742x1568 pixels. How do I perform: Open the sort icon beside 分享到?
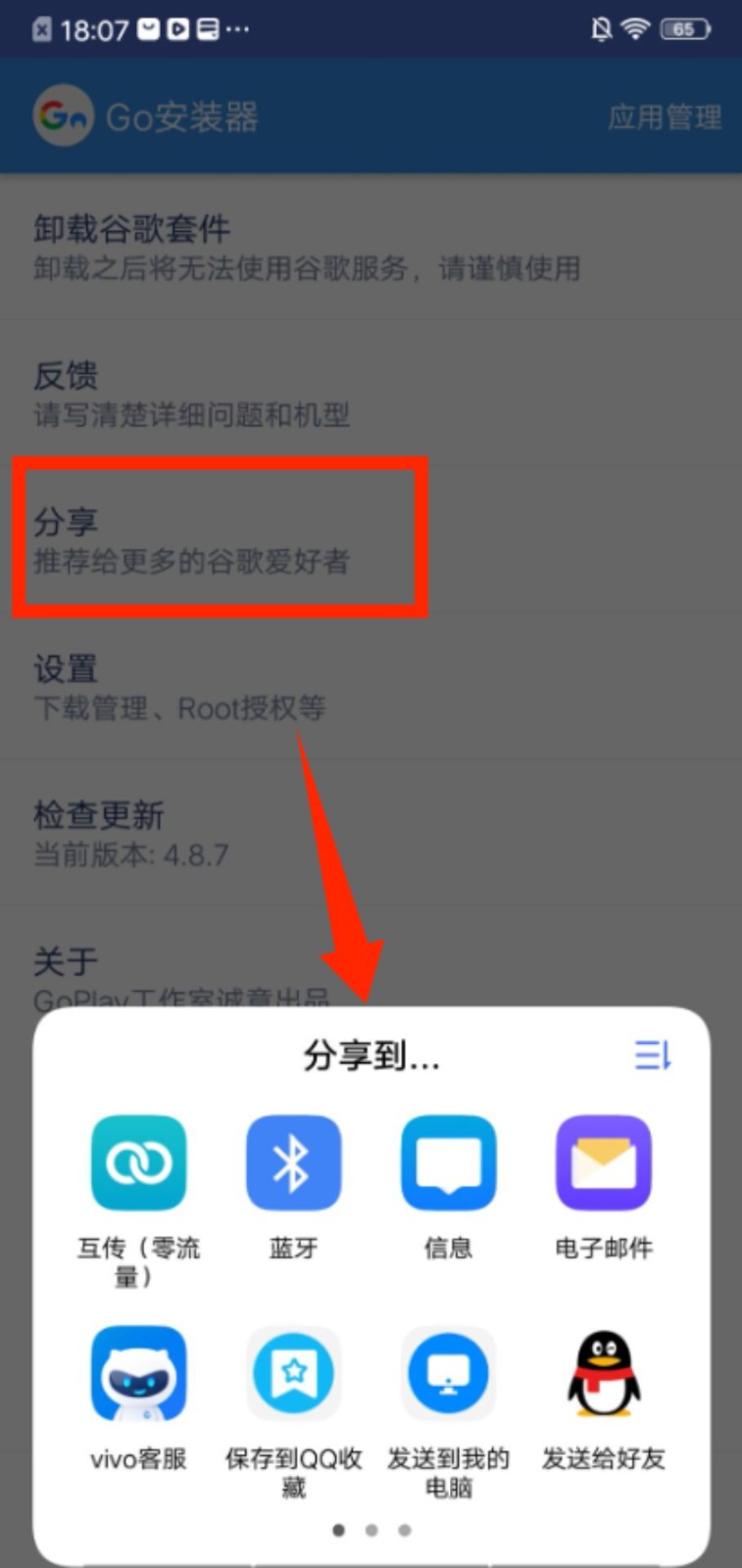click(652, 1055)
